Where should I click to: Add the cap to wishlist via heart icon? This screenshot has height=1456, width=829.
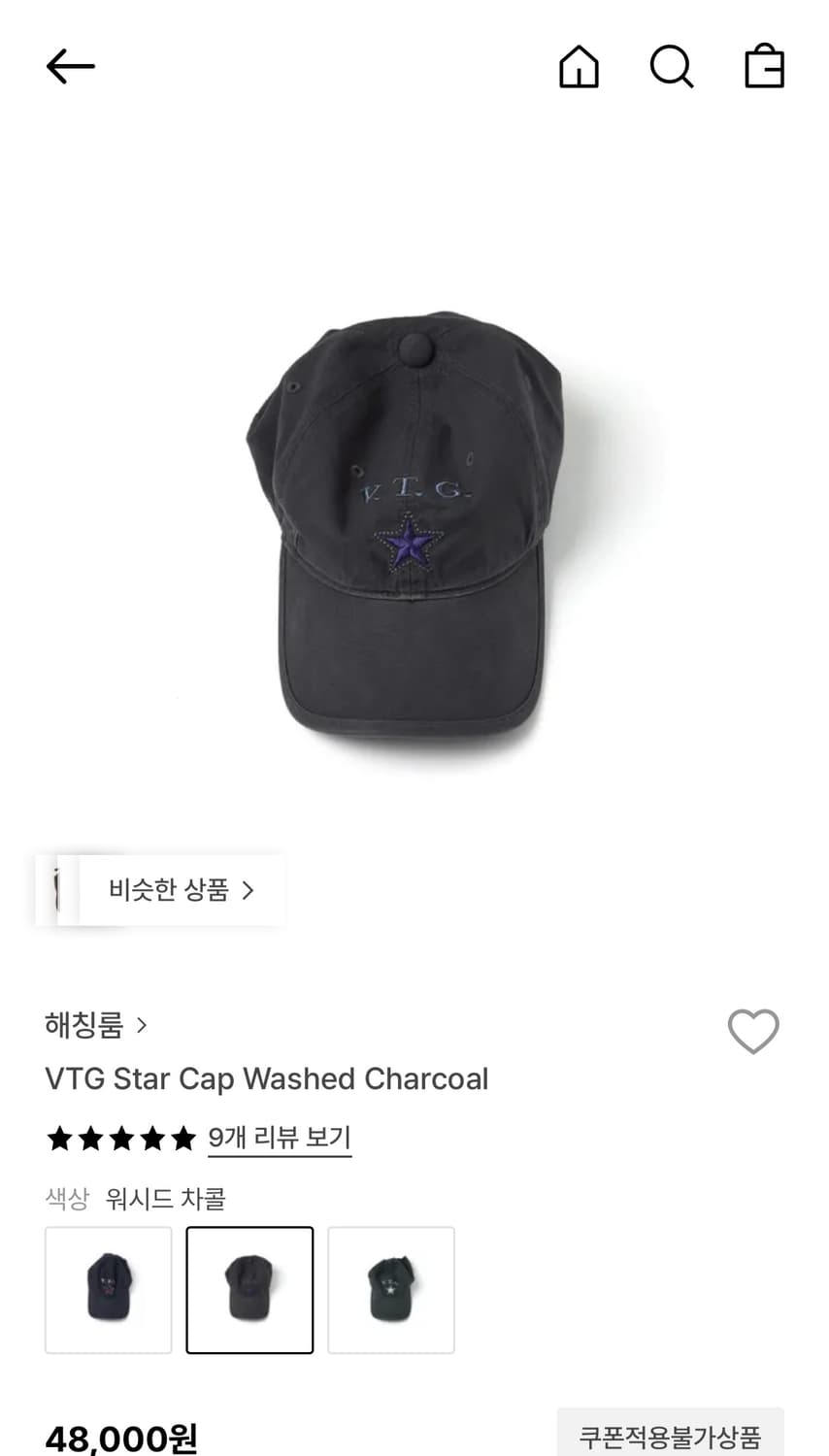tap(753, 1032)
